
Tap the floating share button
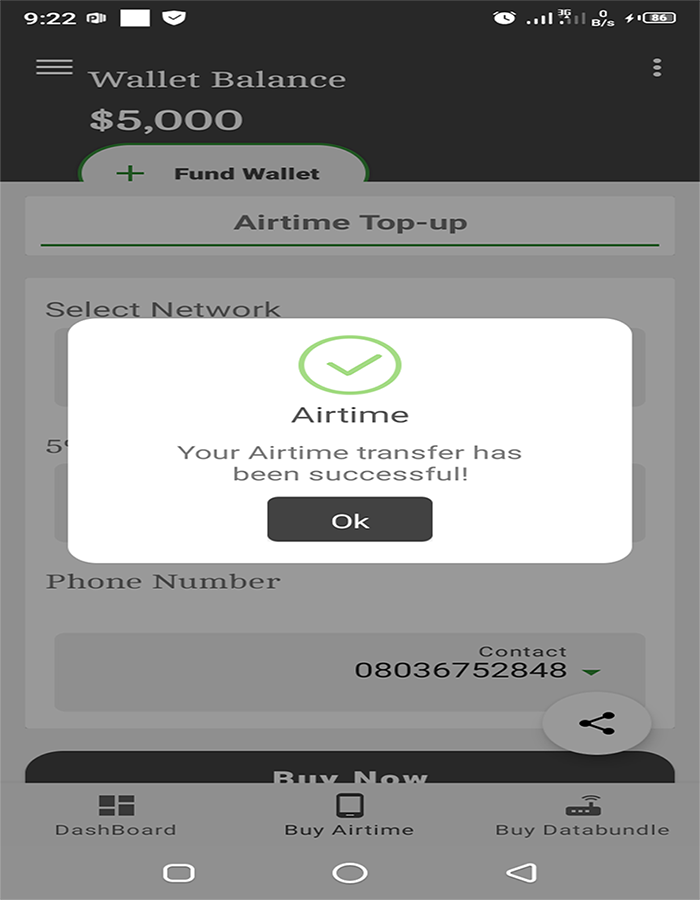[x=596, y=723]
